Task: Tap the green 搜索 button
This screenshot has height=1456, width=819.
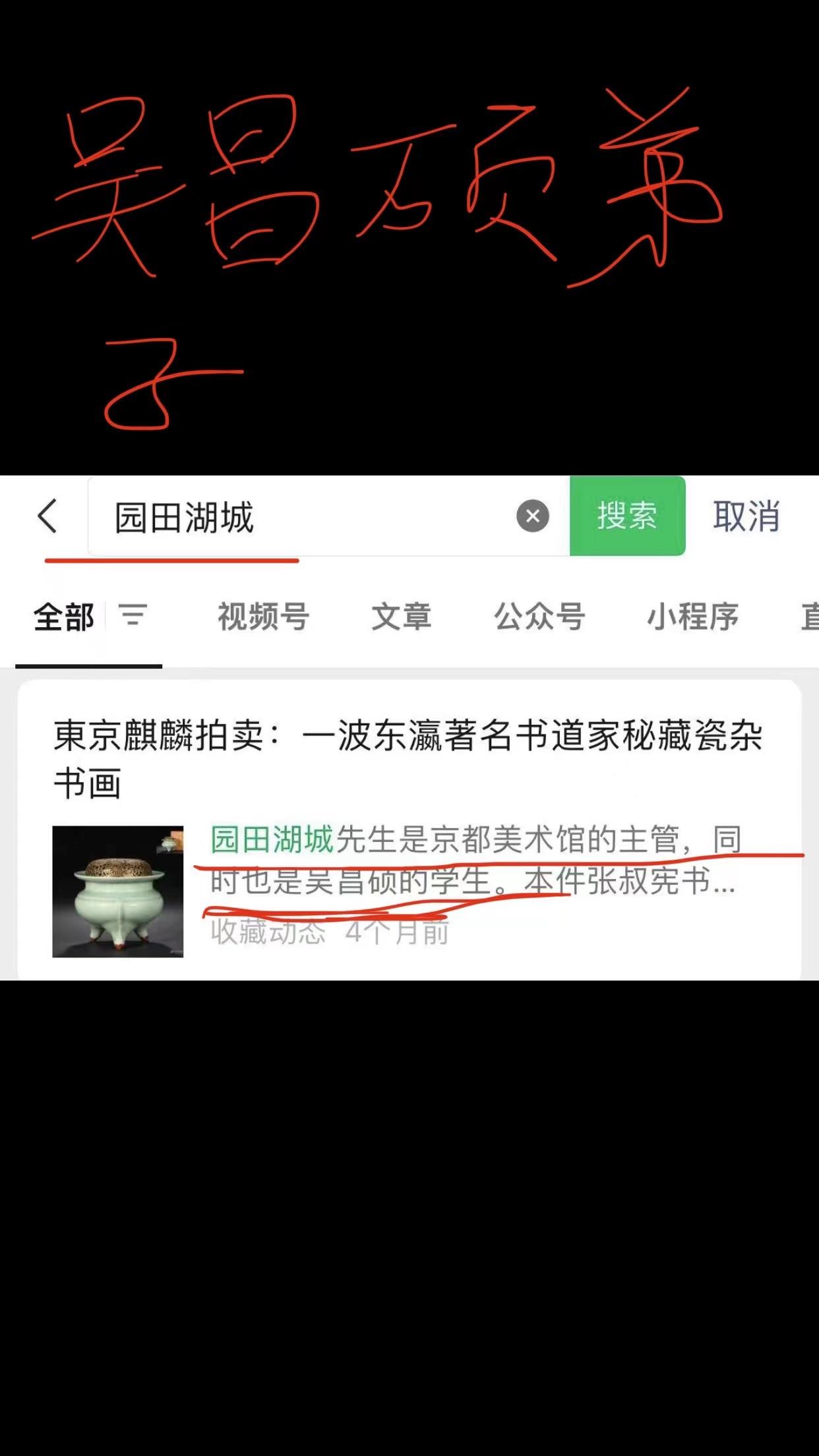Action: 627,516
